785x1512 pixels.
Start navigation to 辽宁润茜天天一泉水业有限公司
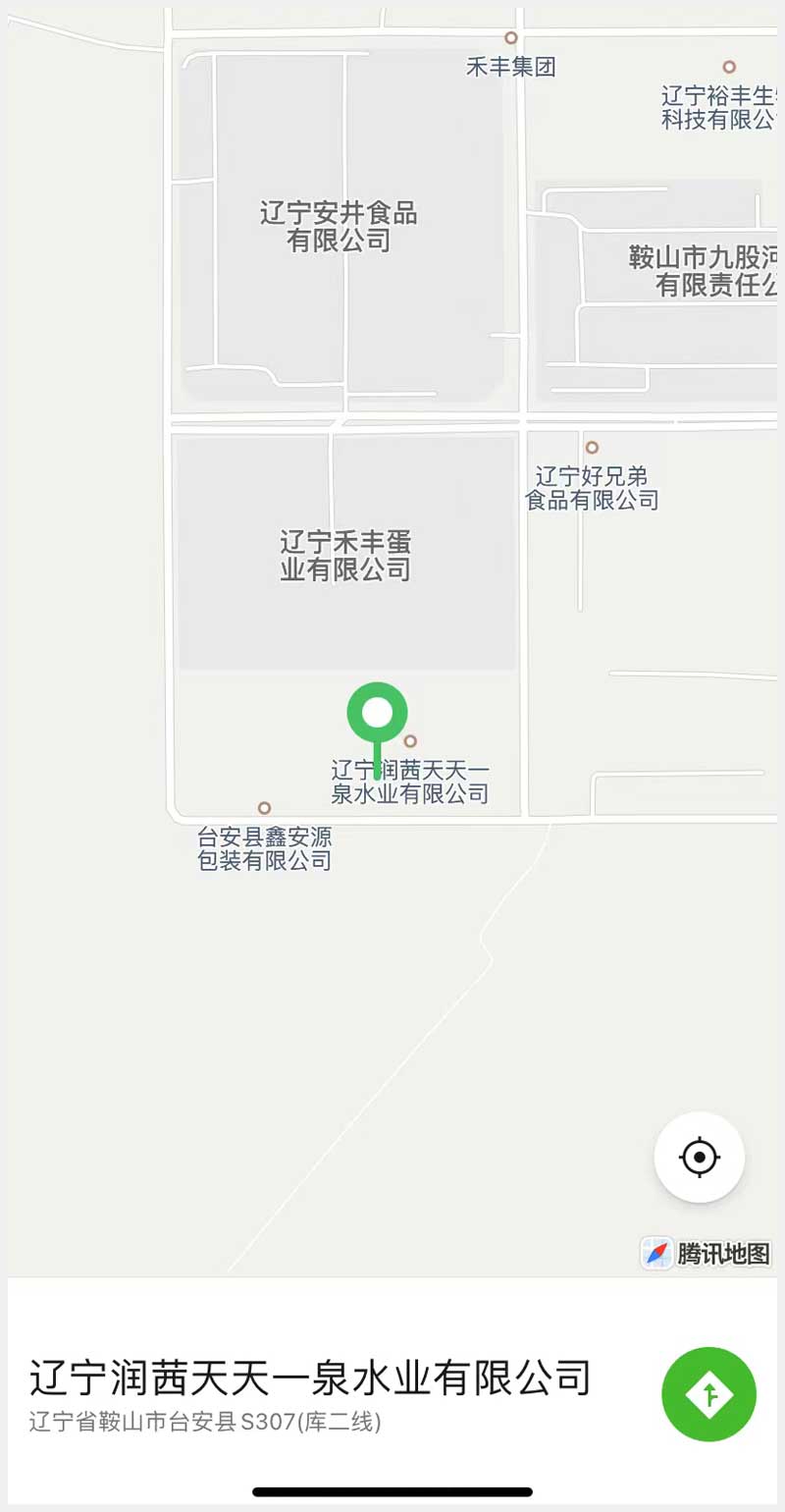(x=708, y=1393)
